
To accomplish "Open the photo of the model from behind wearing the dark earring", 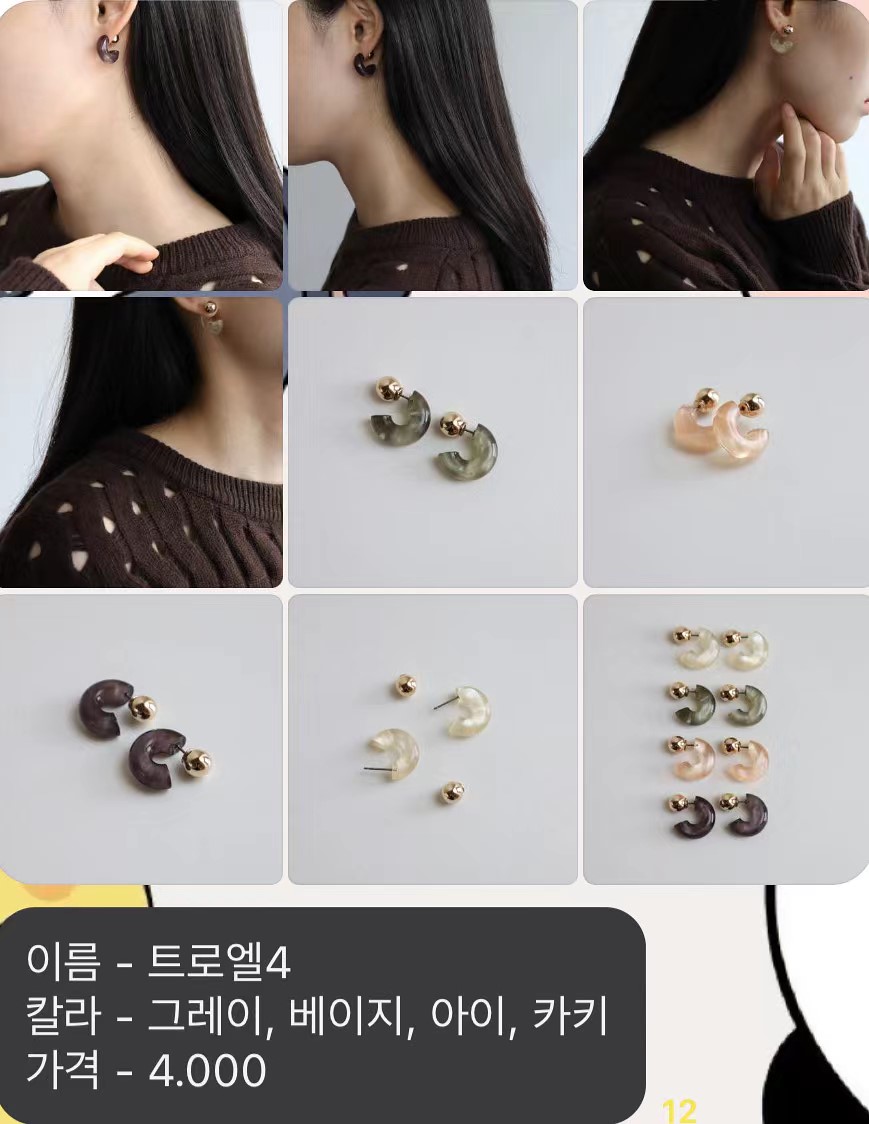I will pos(432,145).
